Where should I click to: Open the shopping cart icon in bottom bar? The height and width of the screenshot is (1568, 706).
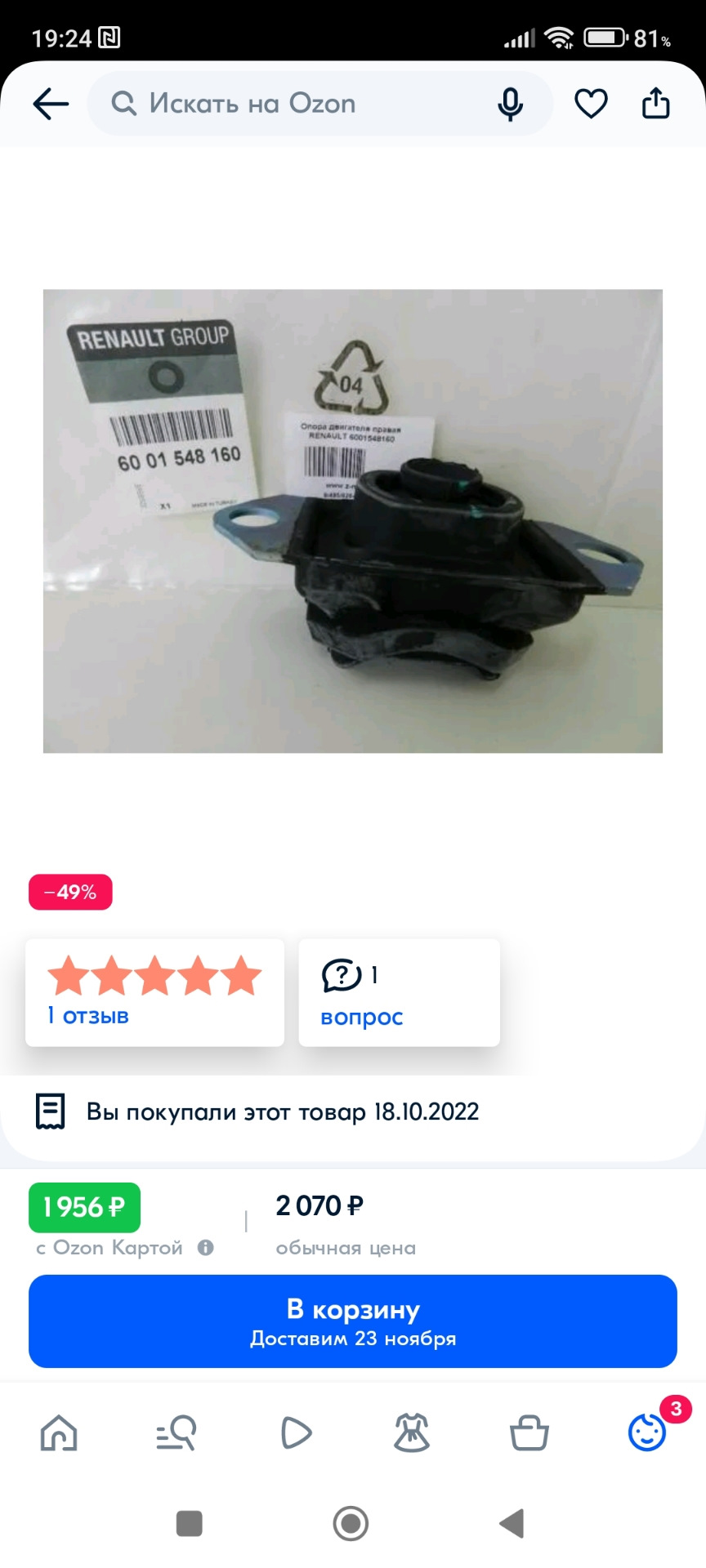pos(530,1434)
